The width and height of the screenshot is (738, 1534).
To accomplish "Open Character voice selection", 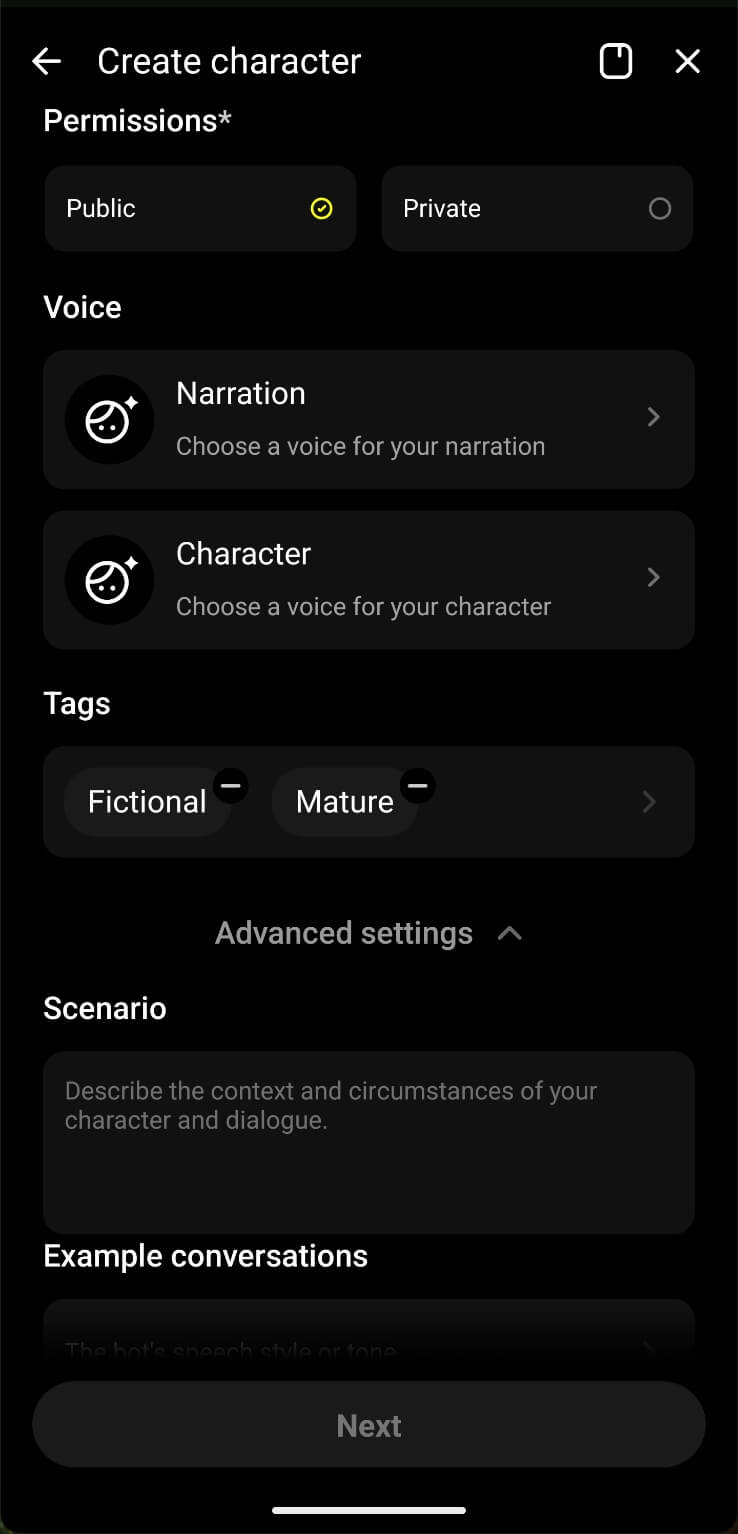I will (368, 580).
